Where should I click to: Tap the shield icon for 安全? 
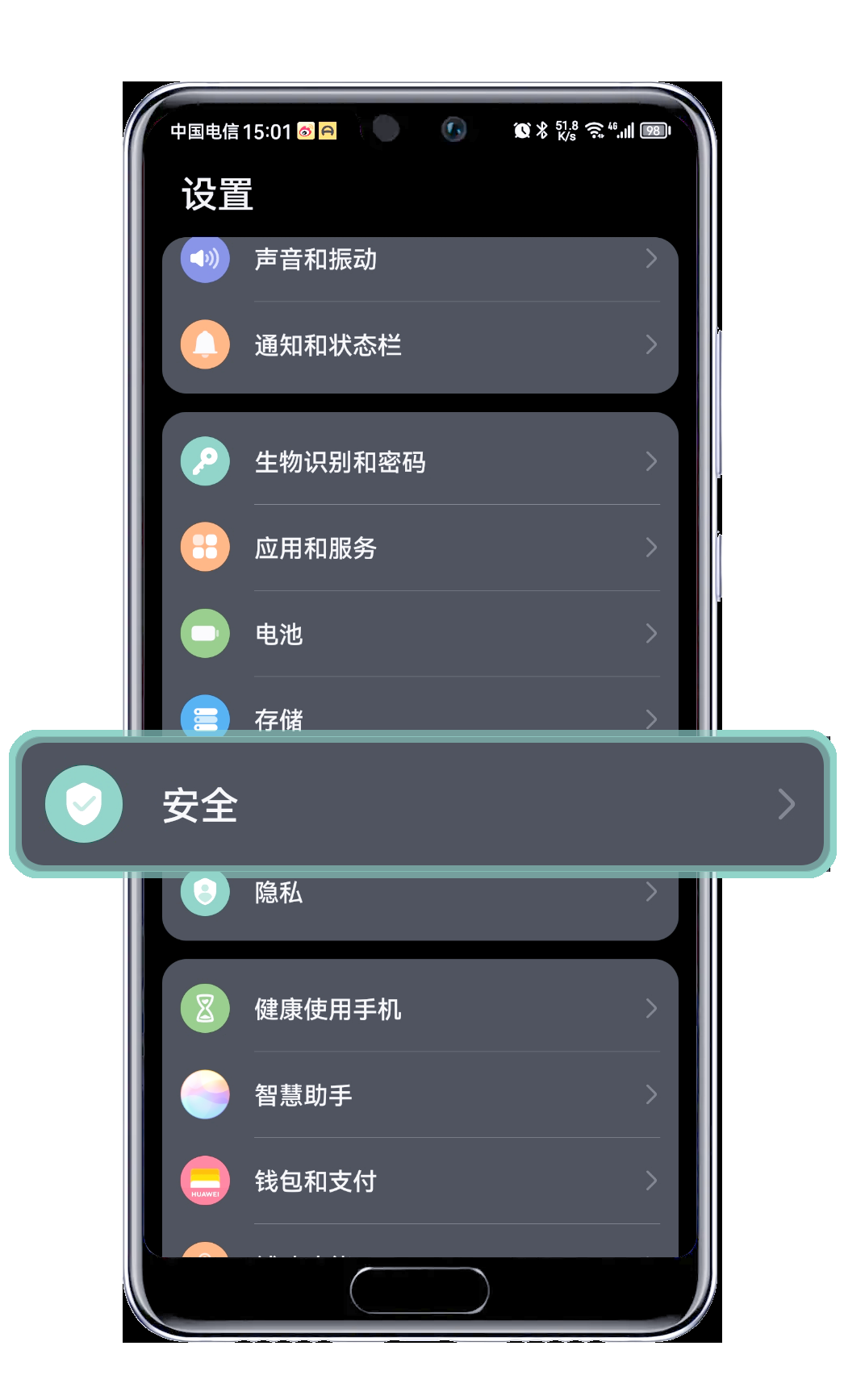pos(83,803)
